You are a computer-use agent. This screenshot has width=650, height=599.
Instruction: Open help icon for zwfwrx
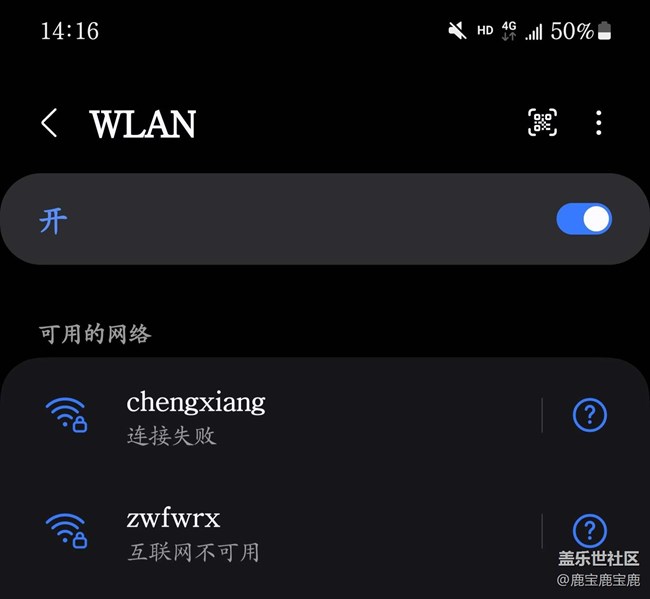pyautogui.click(x=590, y=530)
